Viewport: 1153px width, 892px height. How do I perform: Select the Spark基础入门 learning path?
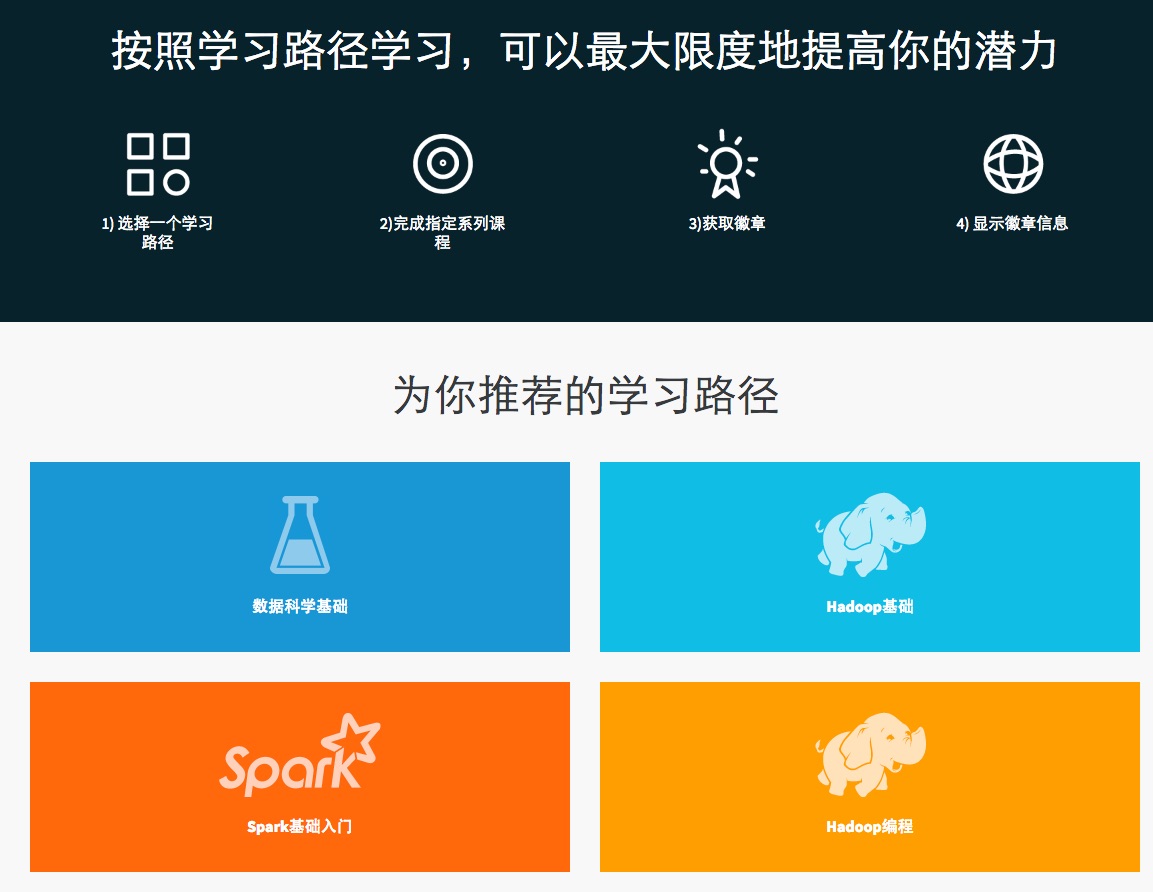click(300, 777)
